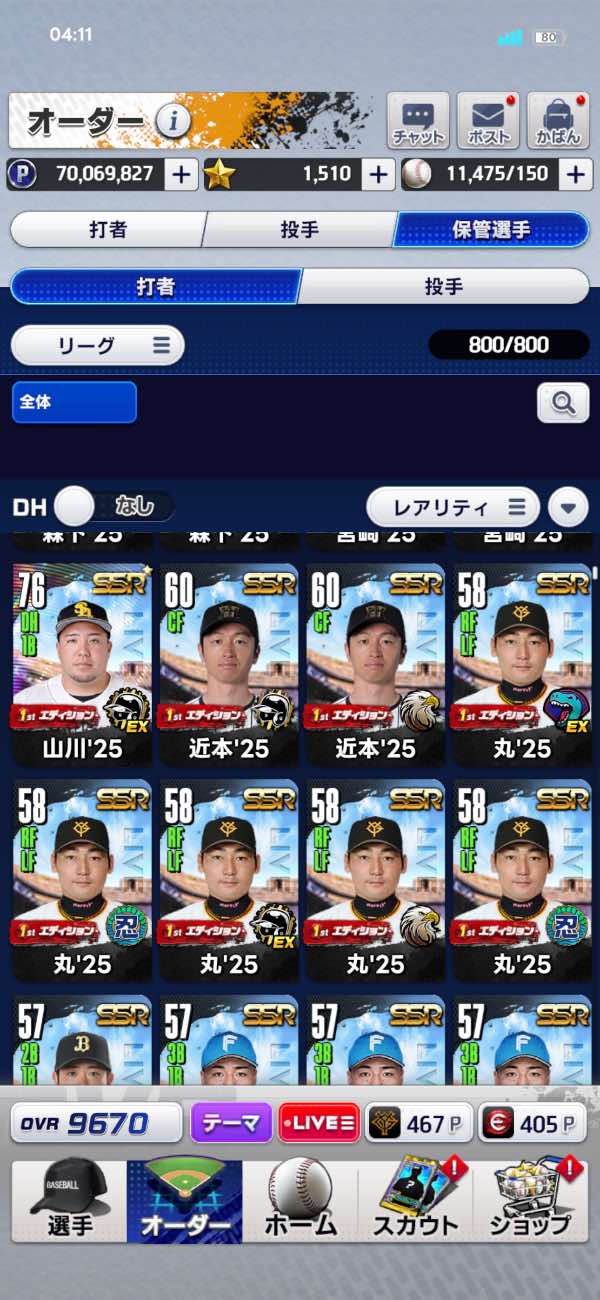600x1300 pixels.
Task: Go to the ホーム tab
Action: (300, 1200)
